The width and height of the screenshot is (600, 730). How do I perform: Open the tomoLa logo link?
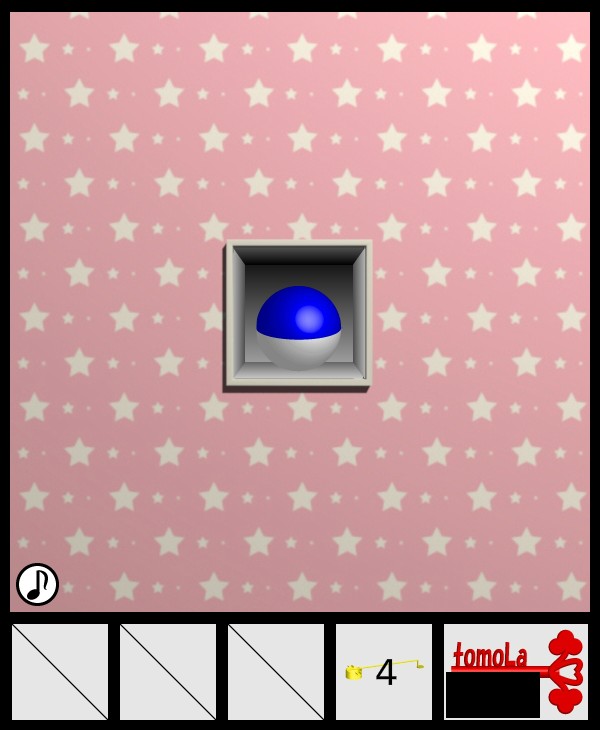coord(515,670)
